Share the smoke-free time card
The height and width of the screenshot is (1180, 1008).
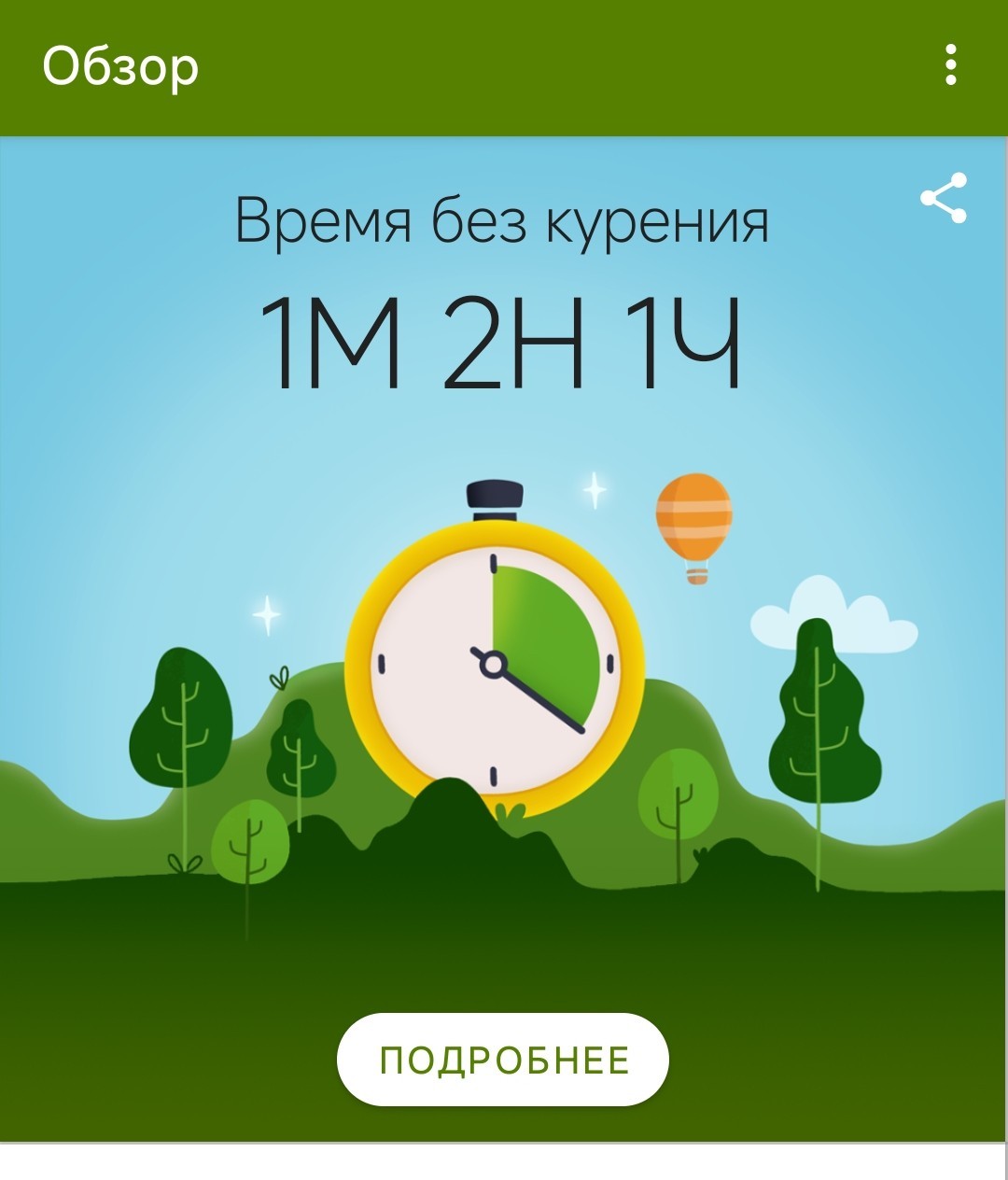[x=944, y=198]
